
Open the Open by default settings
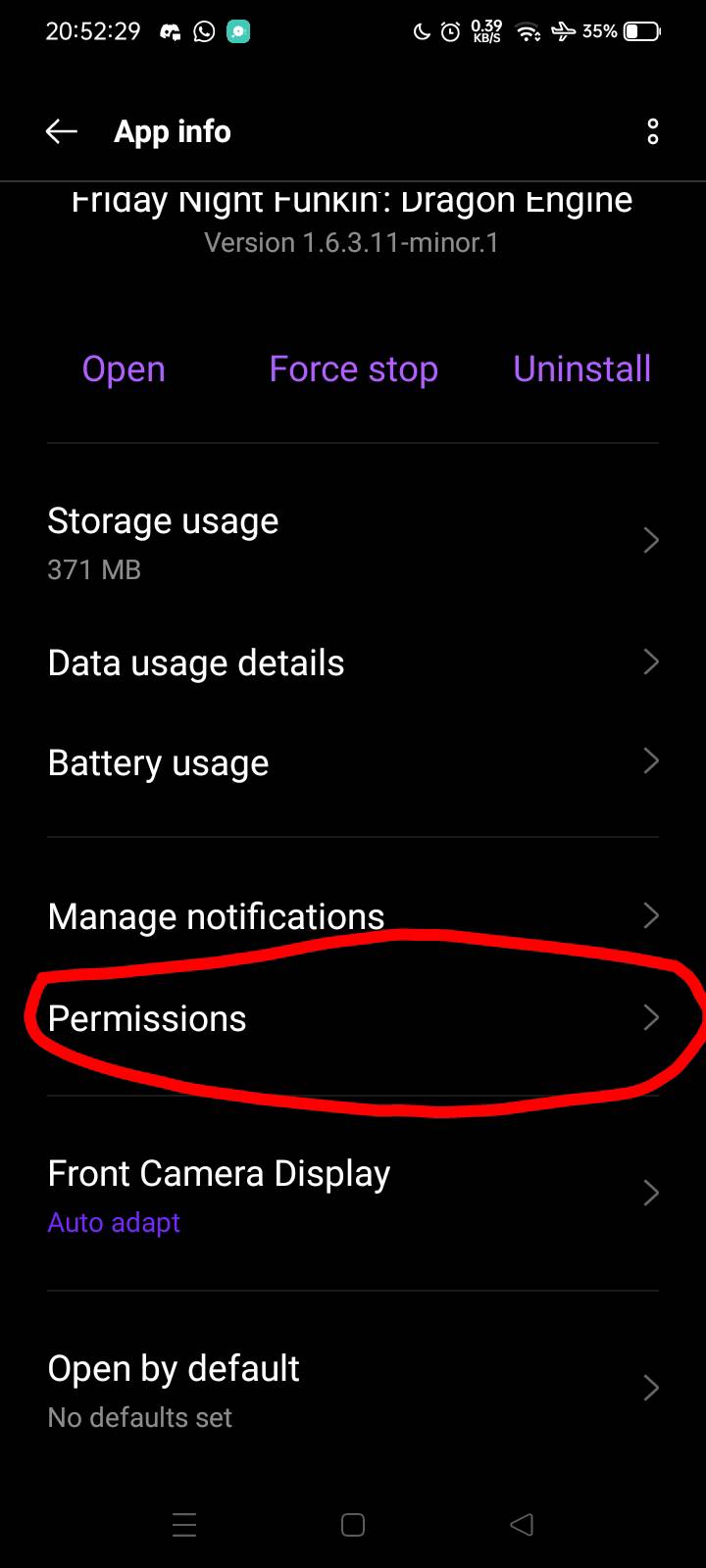point(353,1387)
